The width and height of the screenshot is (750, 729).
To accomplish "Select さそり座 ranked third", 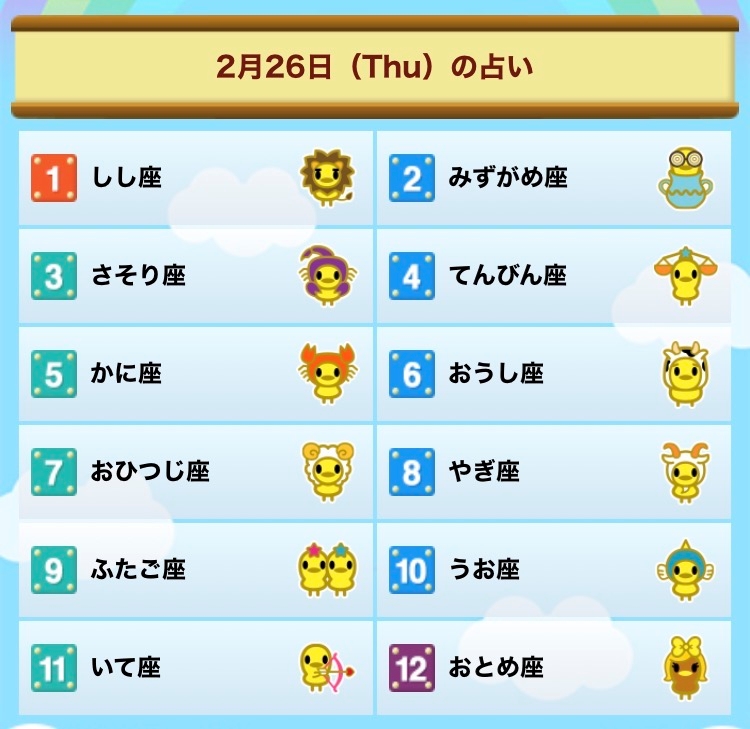I will [x=196, y=276].
